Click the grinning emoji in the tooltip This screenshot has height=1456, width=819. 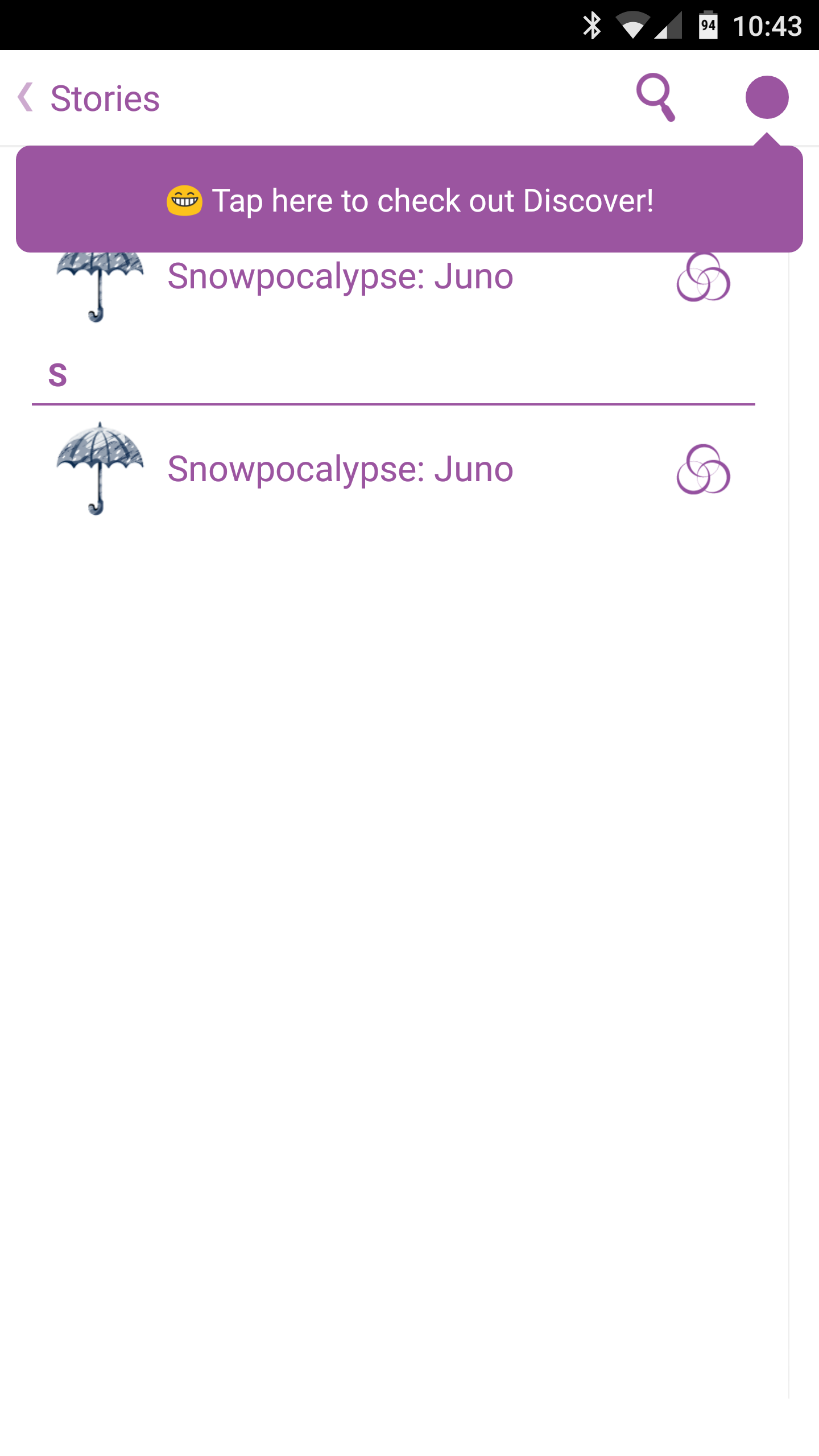(184, 200)
